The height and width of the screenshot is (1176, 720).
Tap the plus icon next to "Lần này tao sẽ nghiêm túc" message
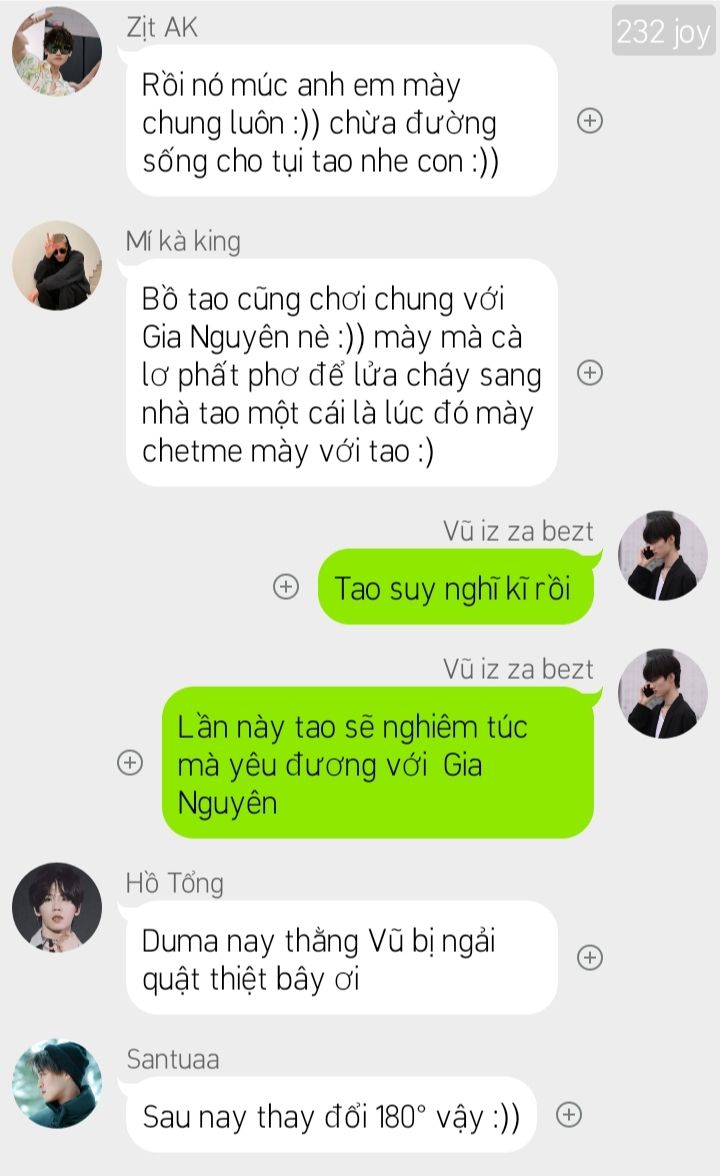coord(130,763)
